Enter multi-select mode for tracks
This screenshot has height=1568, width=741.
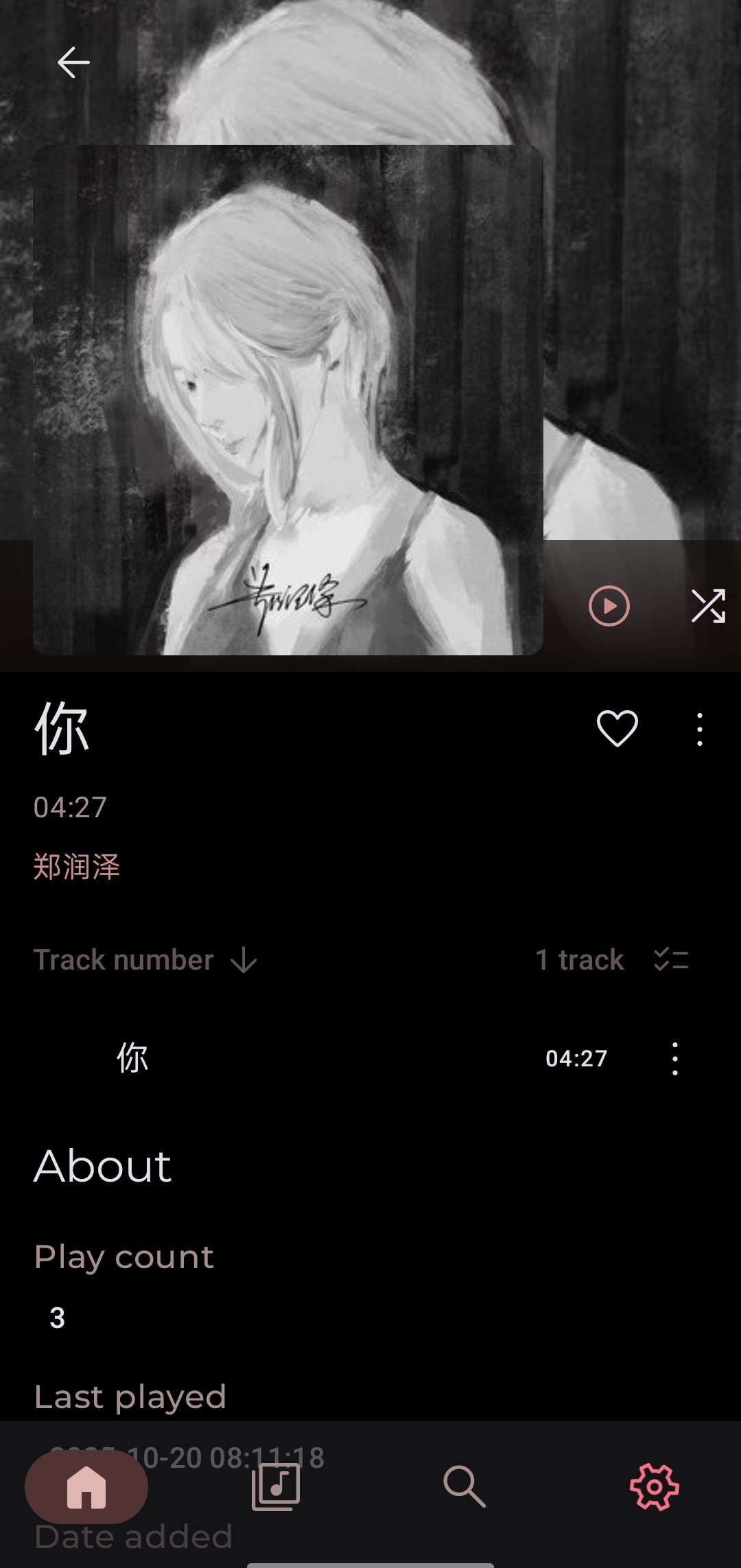671,959
